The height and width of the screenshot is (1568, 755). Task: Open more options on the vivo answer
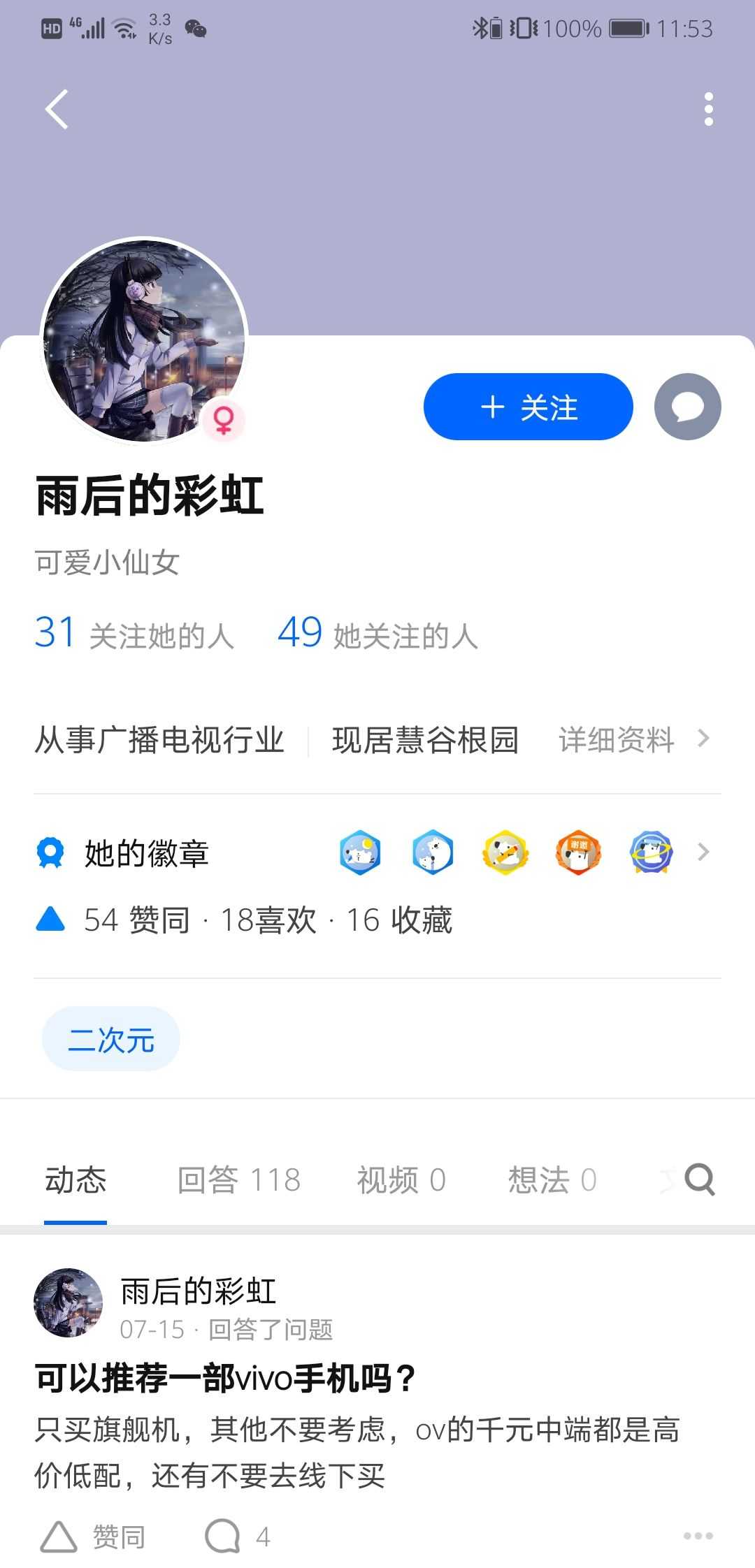[698, 1537]
